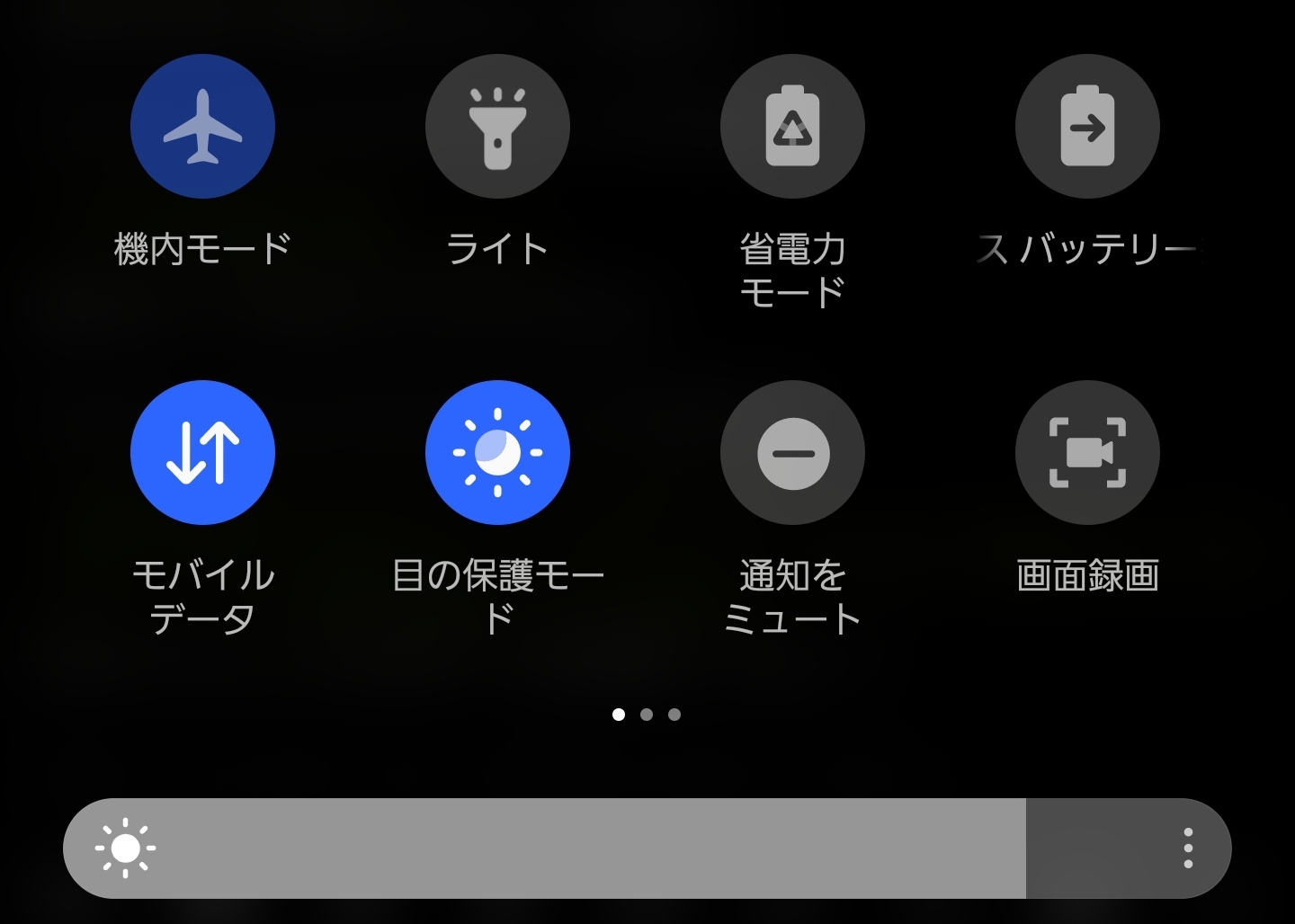
Task: Open brightness options three-dot menu
Action: [x=1188, y=848]
